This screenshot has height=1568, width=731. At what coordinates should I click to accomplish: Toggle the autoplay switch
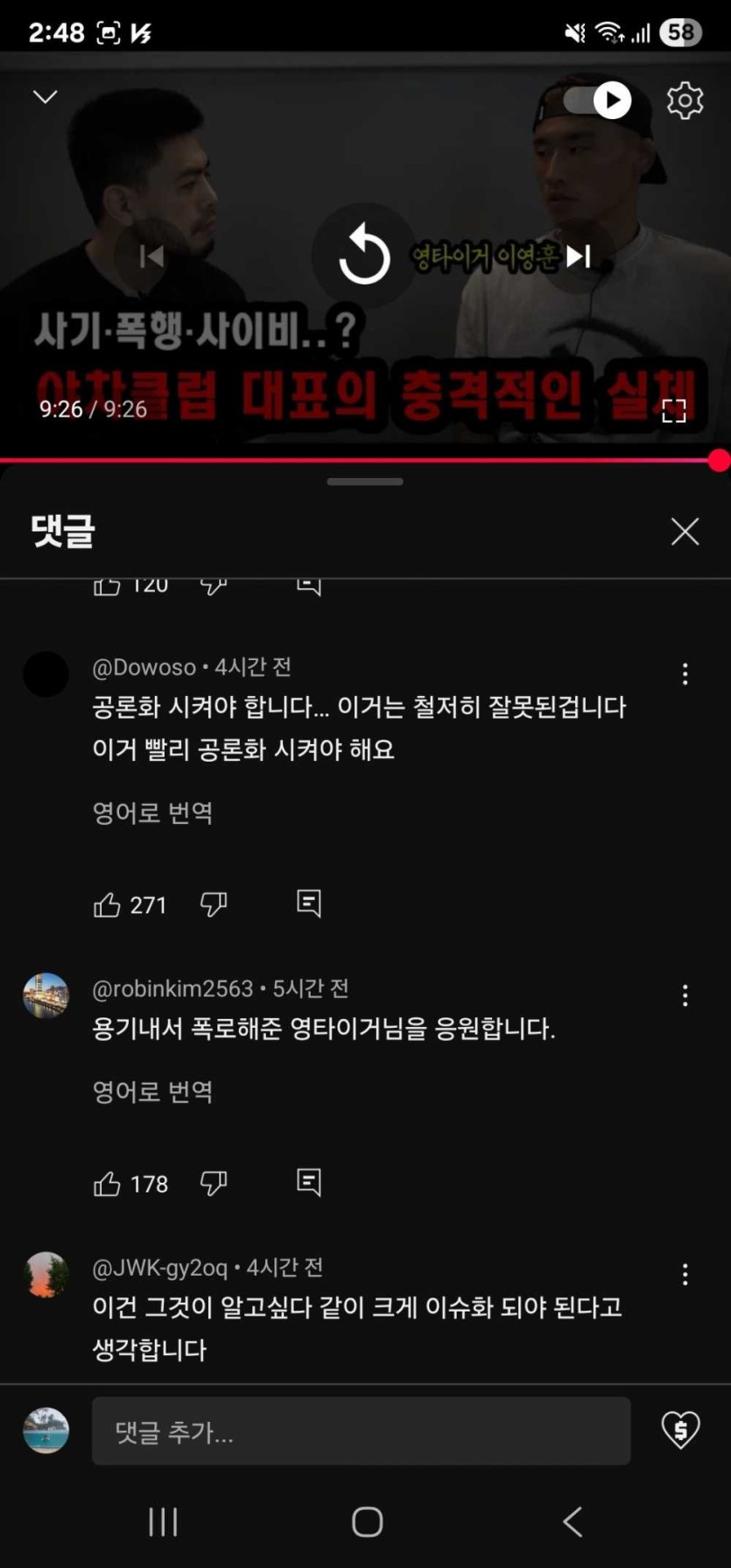[597, 100]
